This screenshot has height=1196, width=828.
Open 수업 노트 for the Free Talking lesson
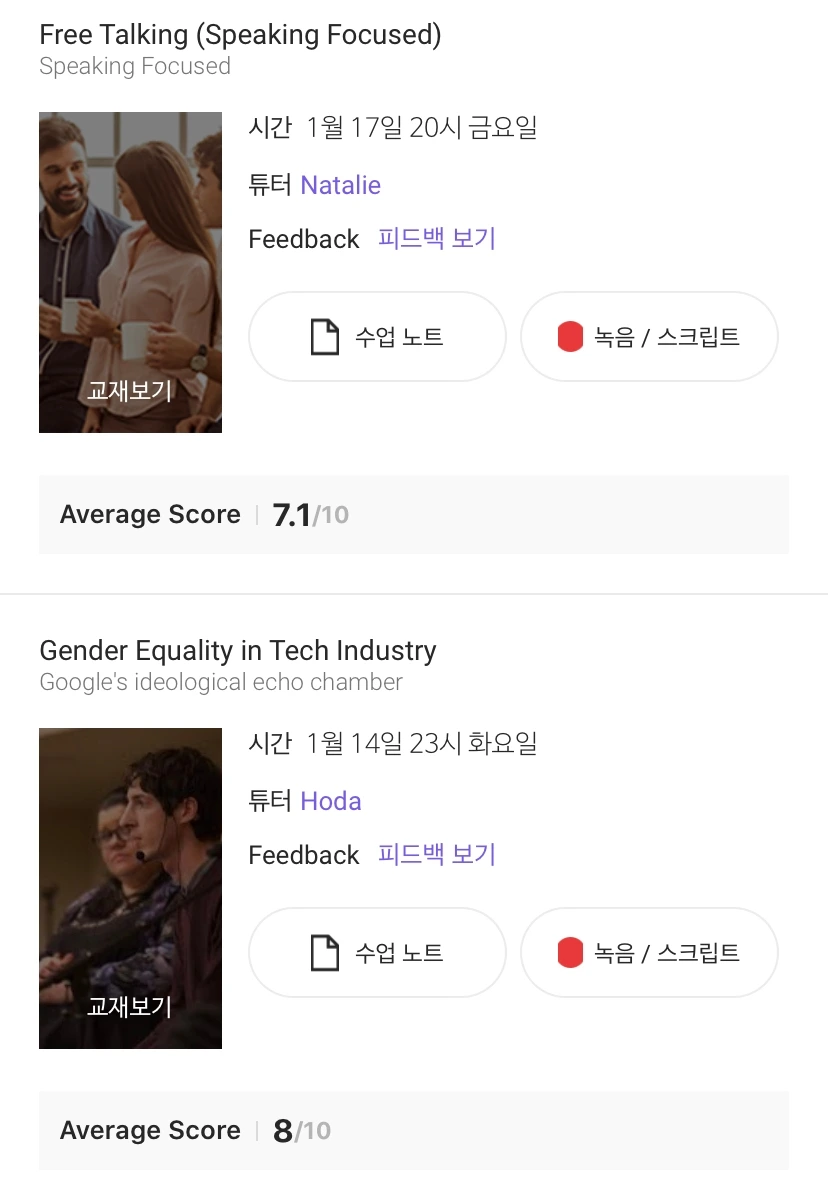tap(377, 337)
